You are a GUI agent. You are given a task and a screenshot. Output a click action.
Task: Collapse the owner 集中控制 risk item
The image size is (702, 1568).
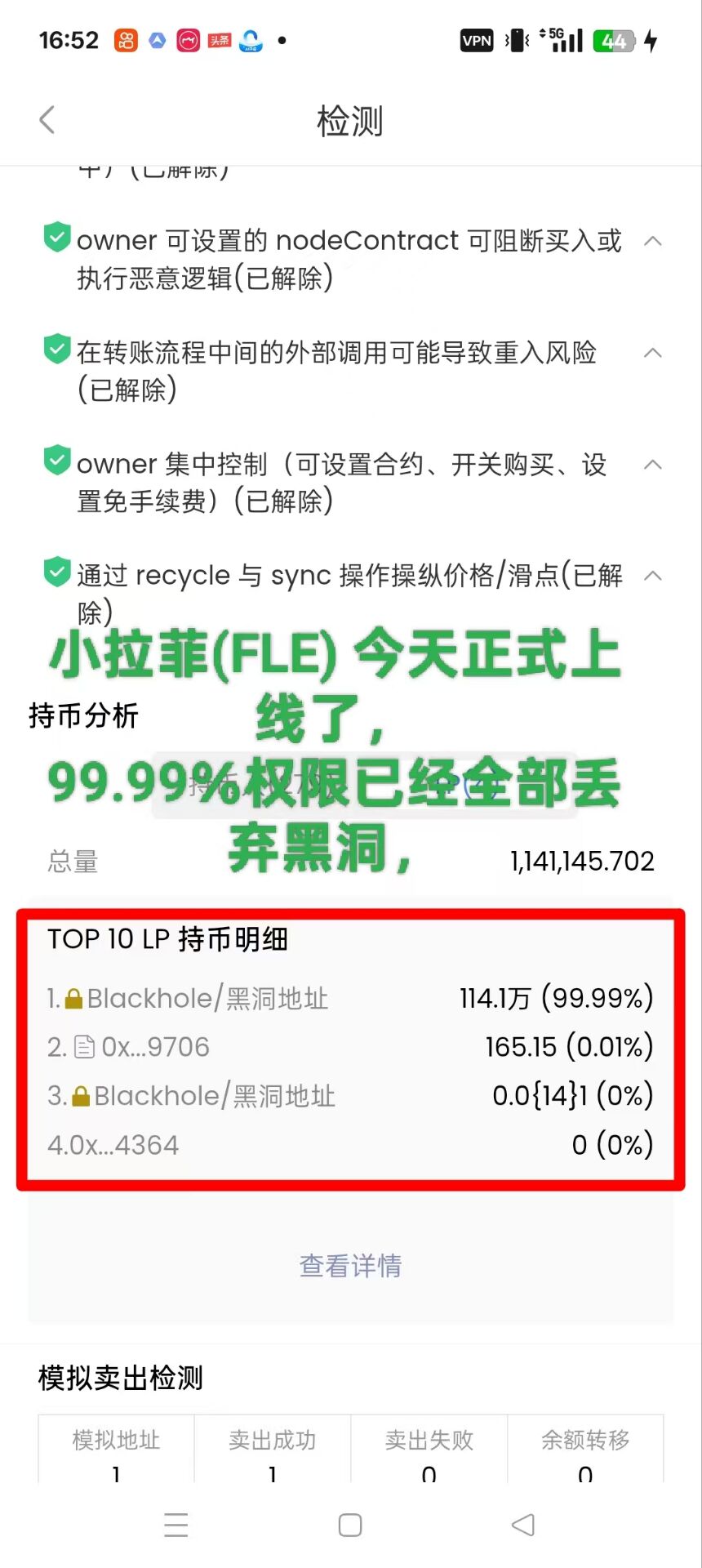(652, 465)
